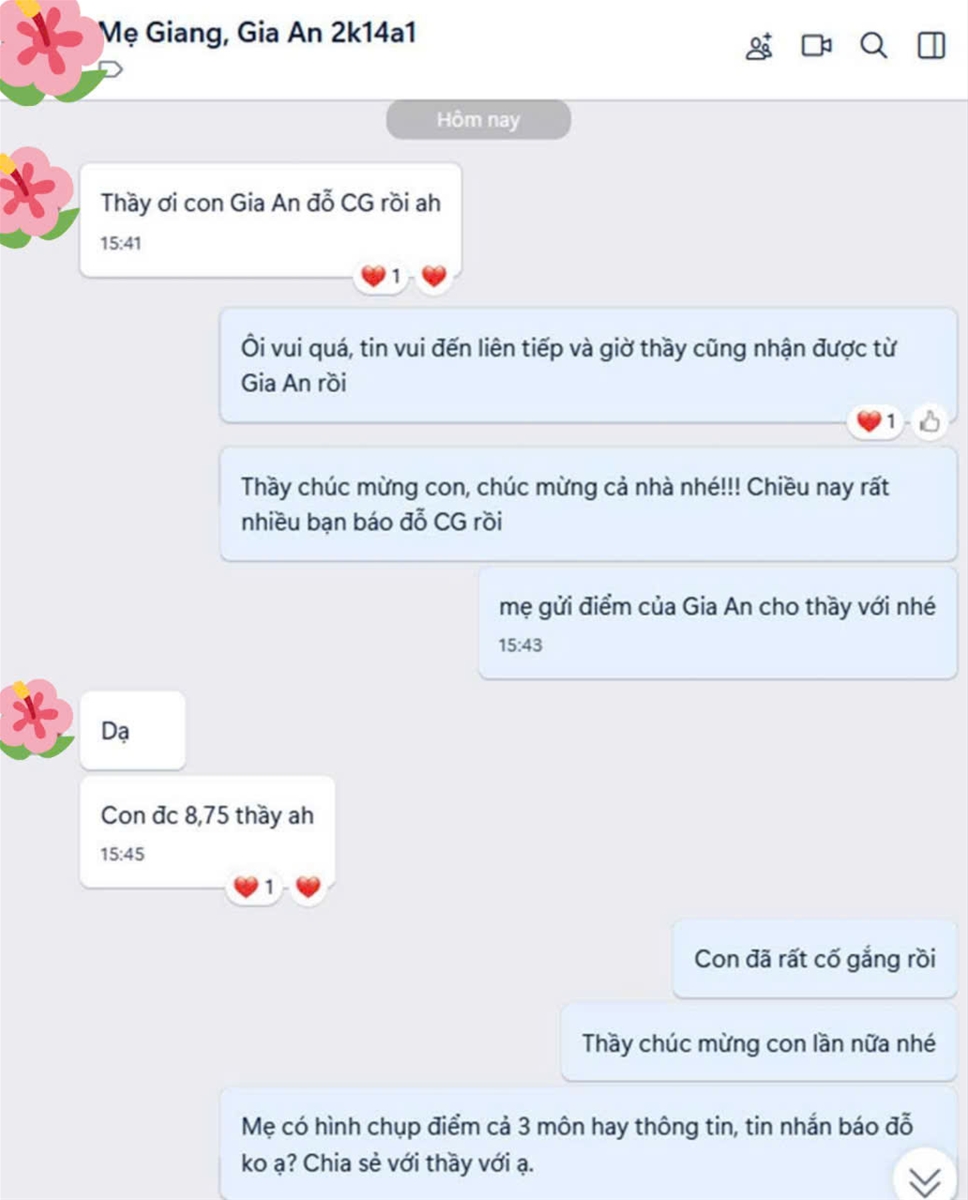Jump to the latest message
This screenshot has height=1200, width=968.
(x=925, y=1177)
